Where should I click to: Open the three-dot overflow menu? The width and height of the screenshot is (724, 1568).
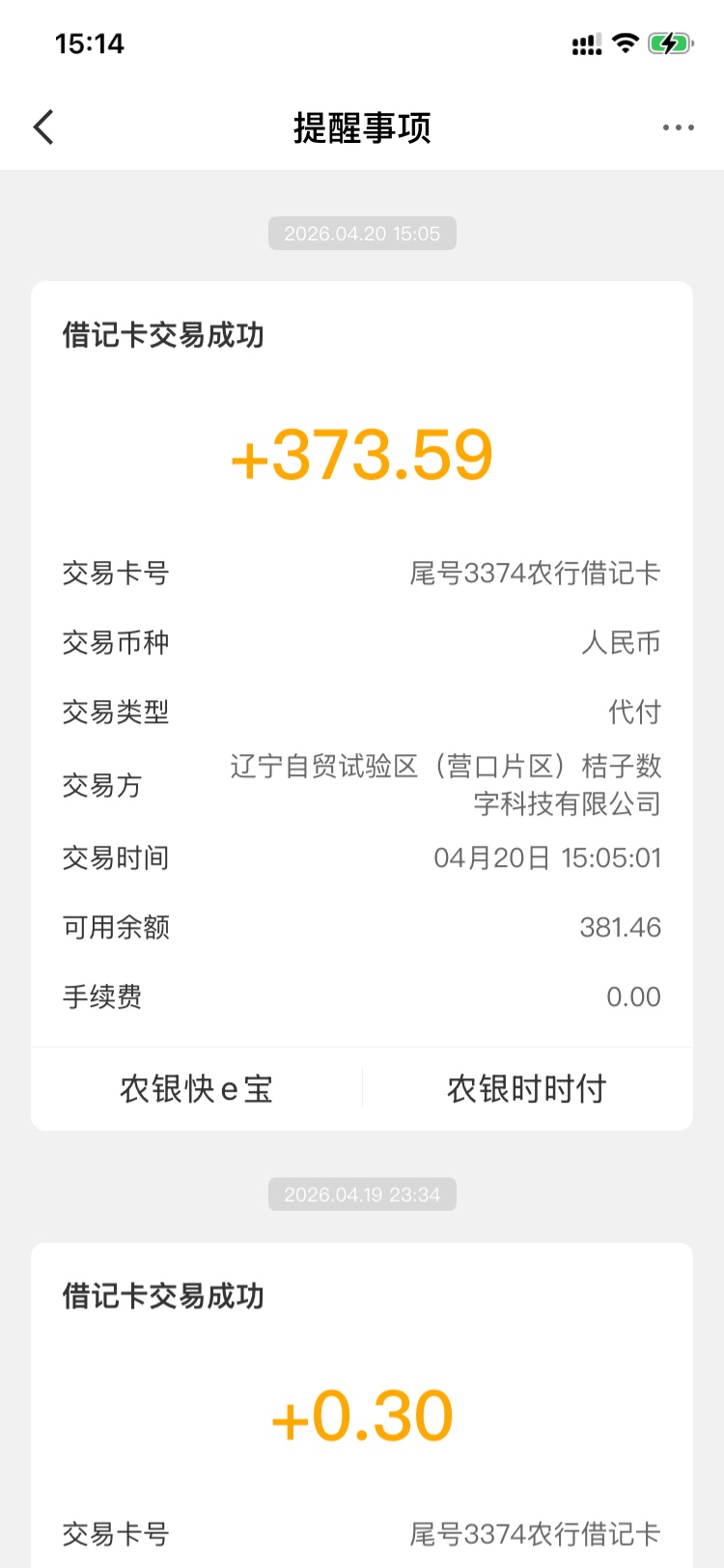[678, 127]
